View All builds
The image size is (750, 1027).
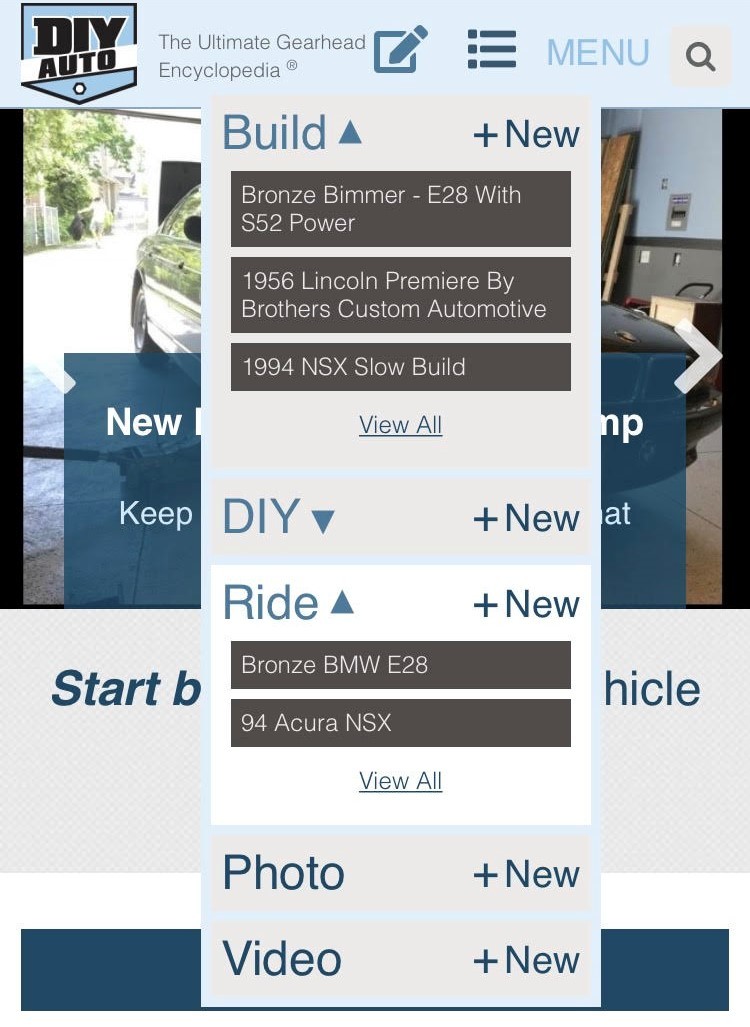click(x=400, y=425)
